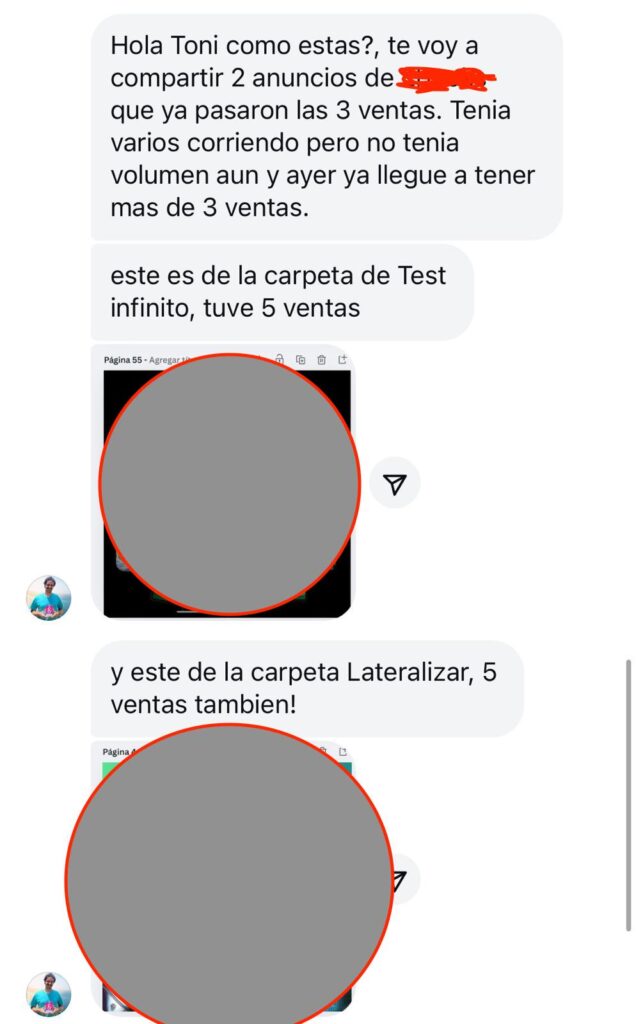This screenshot has height=1024, width=636.
Task: Open sender's profile picture beside first image
Action: pos(48,598)
